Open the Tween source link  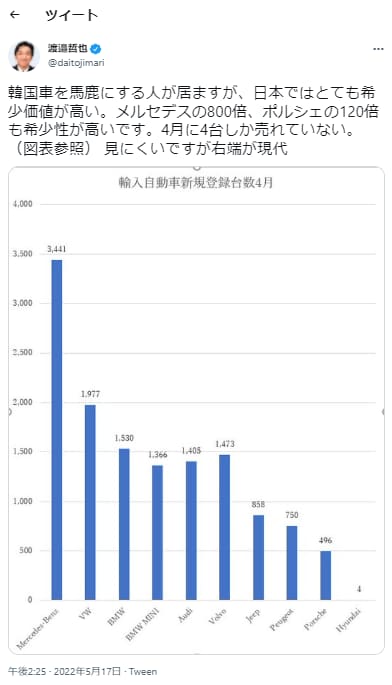tap(142, 671)
